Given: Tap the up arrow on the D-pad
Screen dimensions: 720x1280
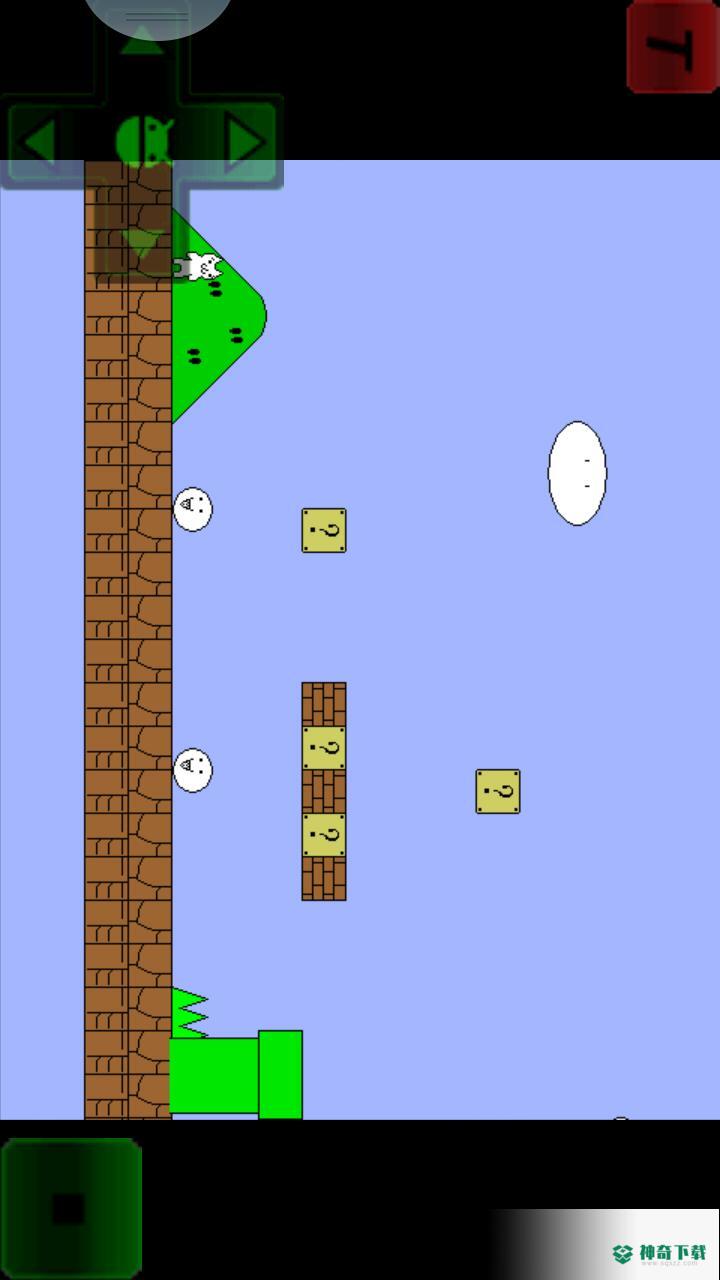Looking at the screenshot, I should (141, 40).
